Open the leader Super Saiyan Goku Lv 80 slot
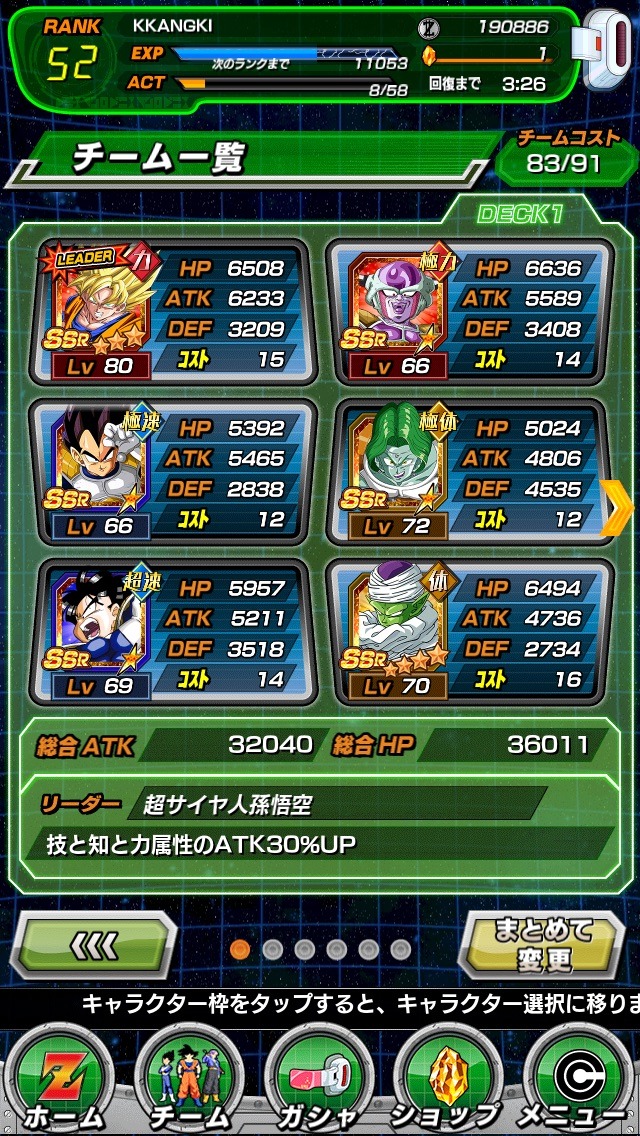The width and height of the screenshot is (640, 1136). (x=172, y=310)
